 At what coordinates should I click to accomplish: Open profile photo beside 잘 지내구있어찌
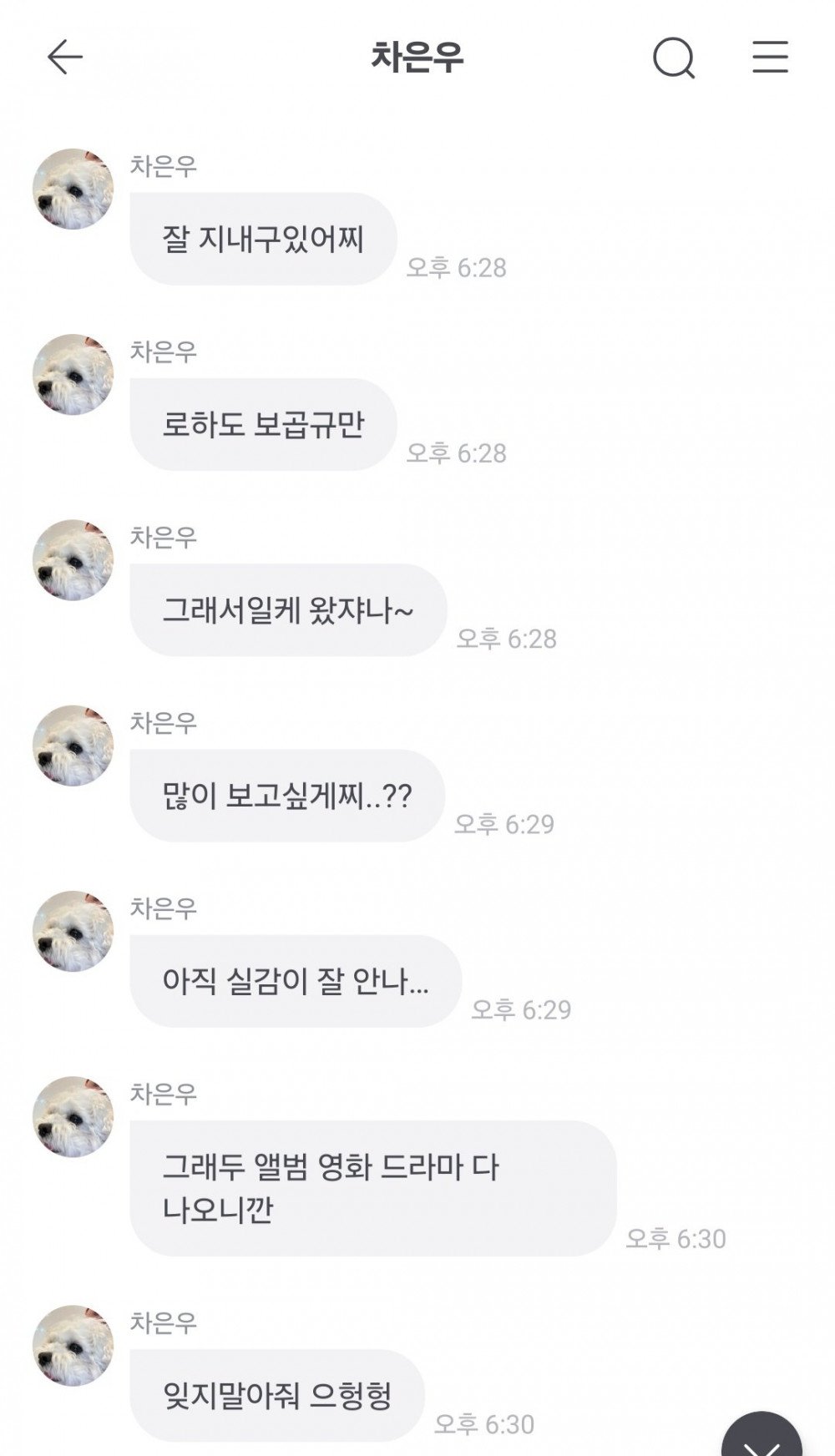pyautogui.click(x=73, y=190)
